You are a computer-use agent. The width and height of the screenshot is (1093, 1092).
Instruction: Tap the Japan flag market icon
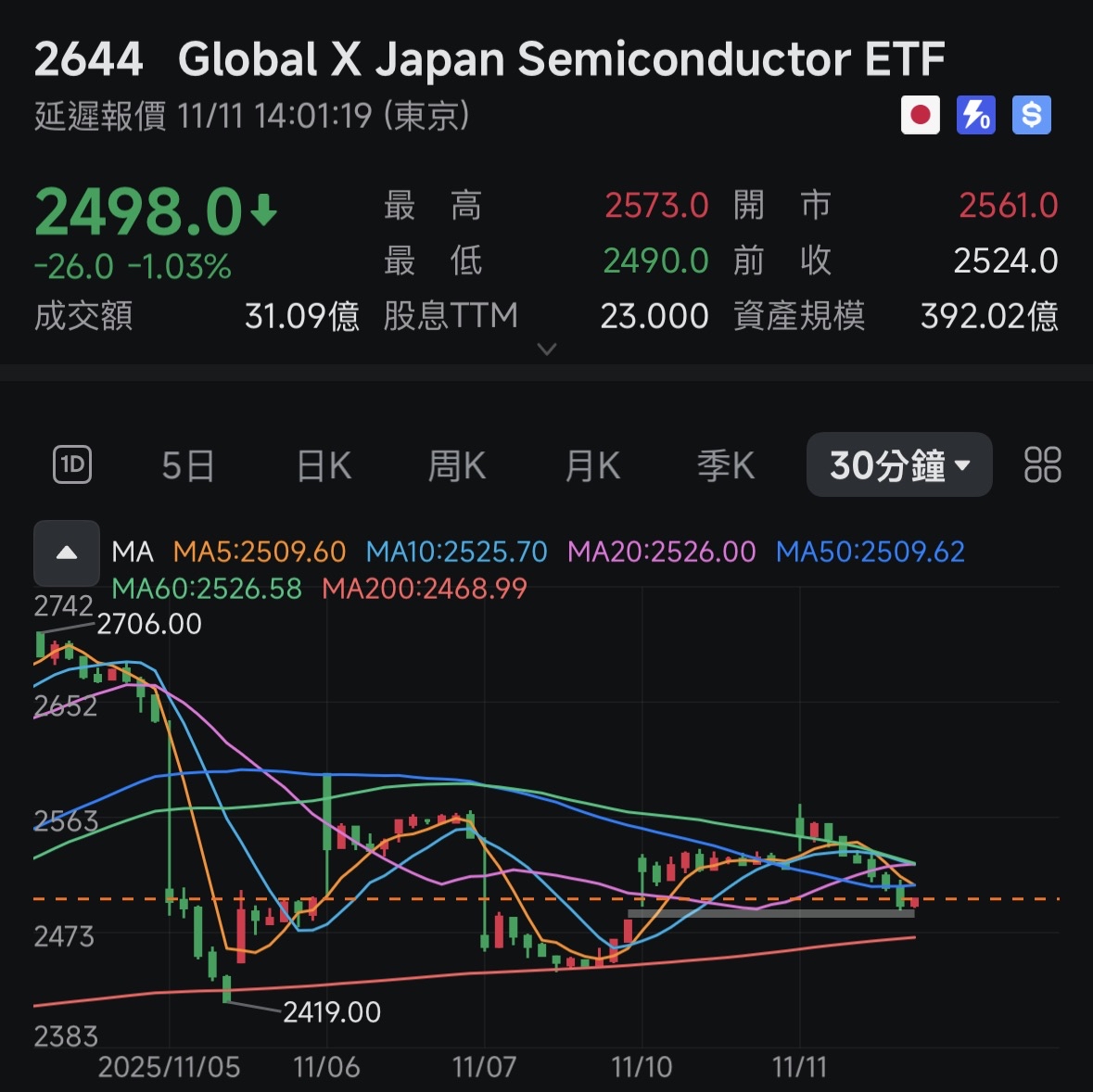point(921,116)
